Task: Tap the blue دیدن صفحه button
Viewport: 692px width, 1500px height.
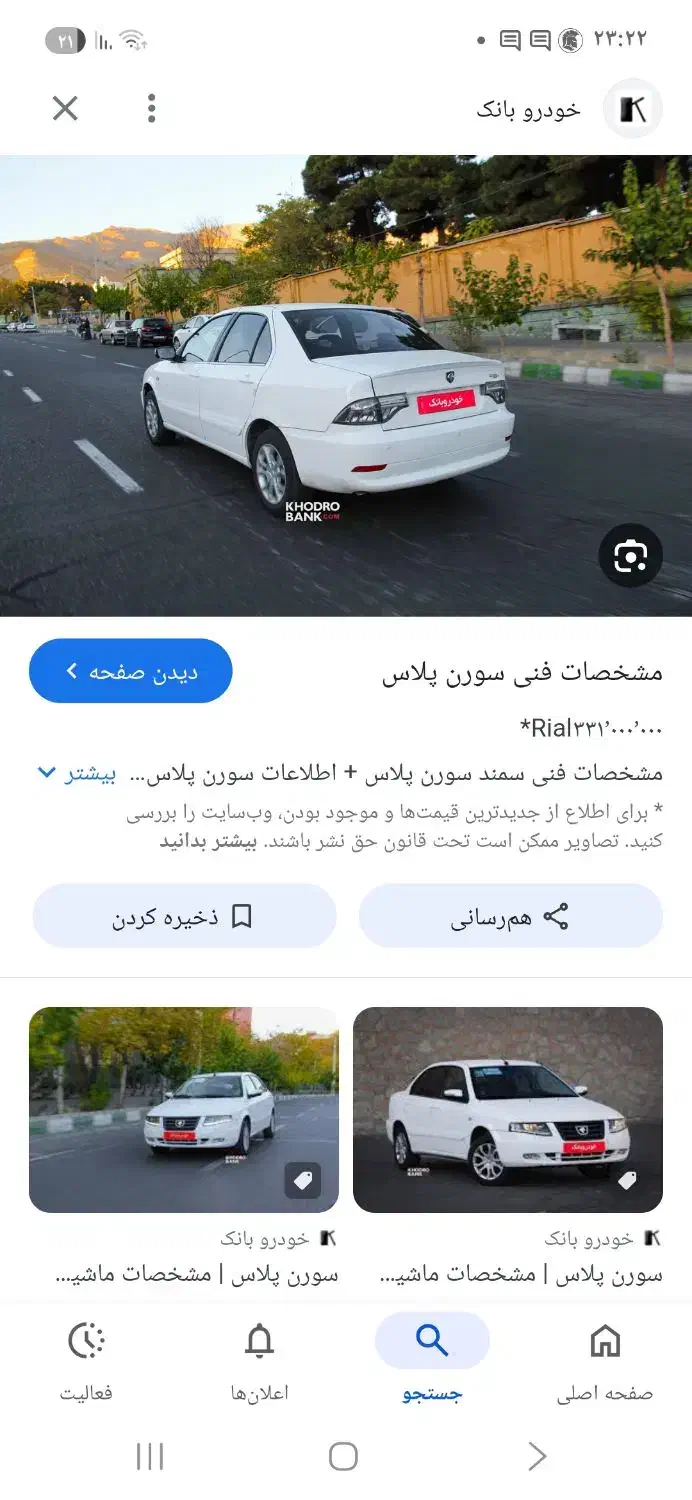Action: tap(131, 671)
